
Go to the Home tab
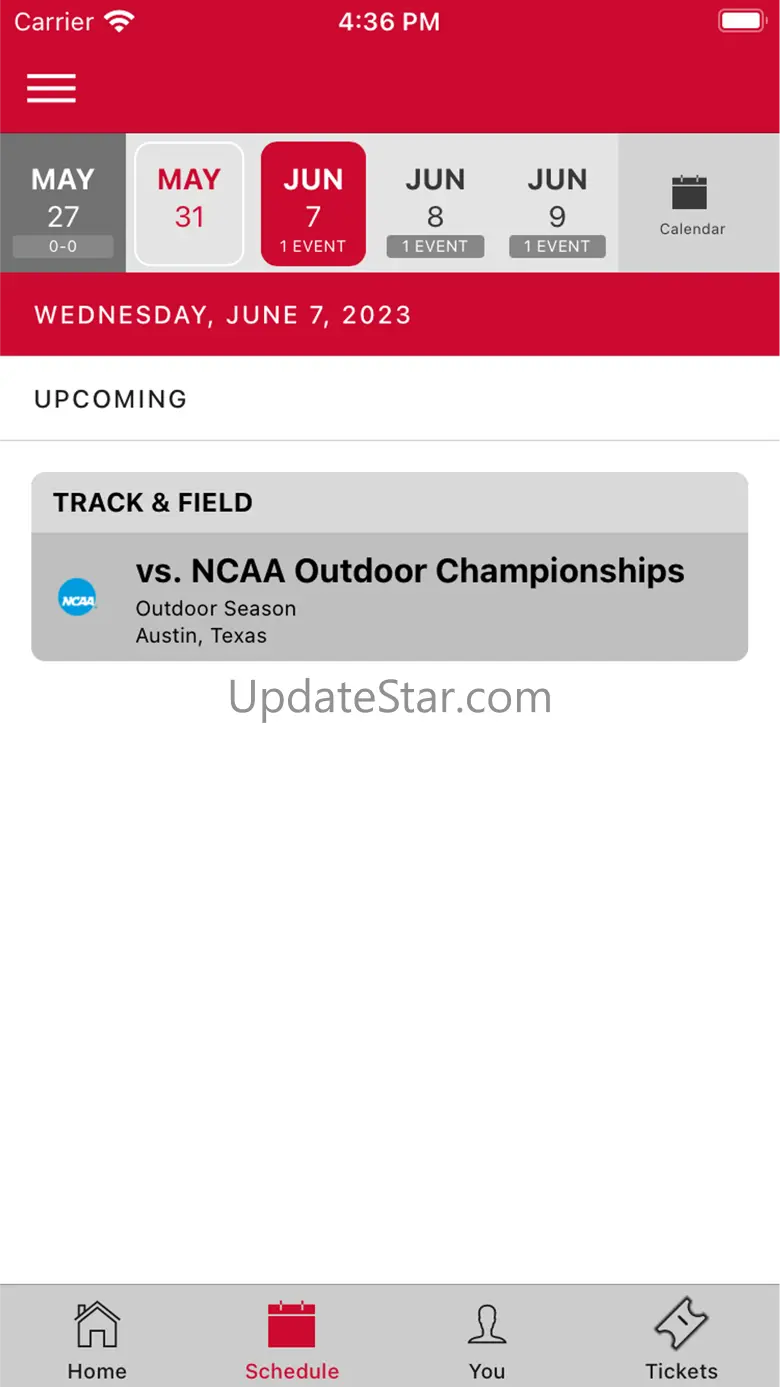97,1338
